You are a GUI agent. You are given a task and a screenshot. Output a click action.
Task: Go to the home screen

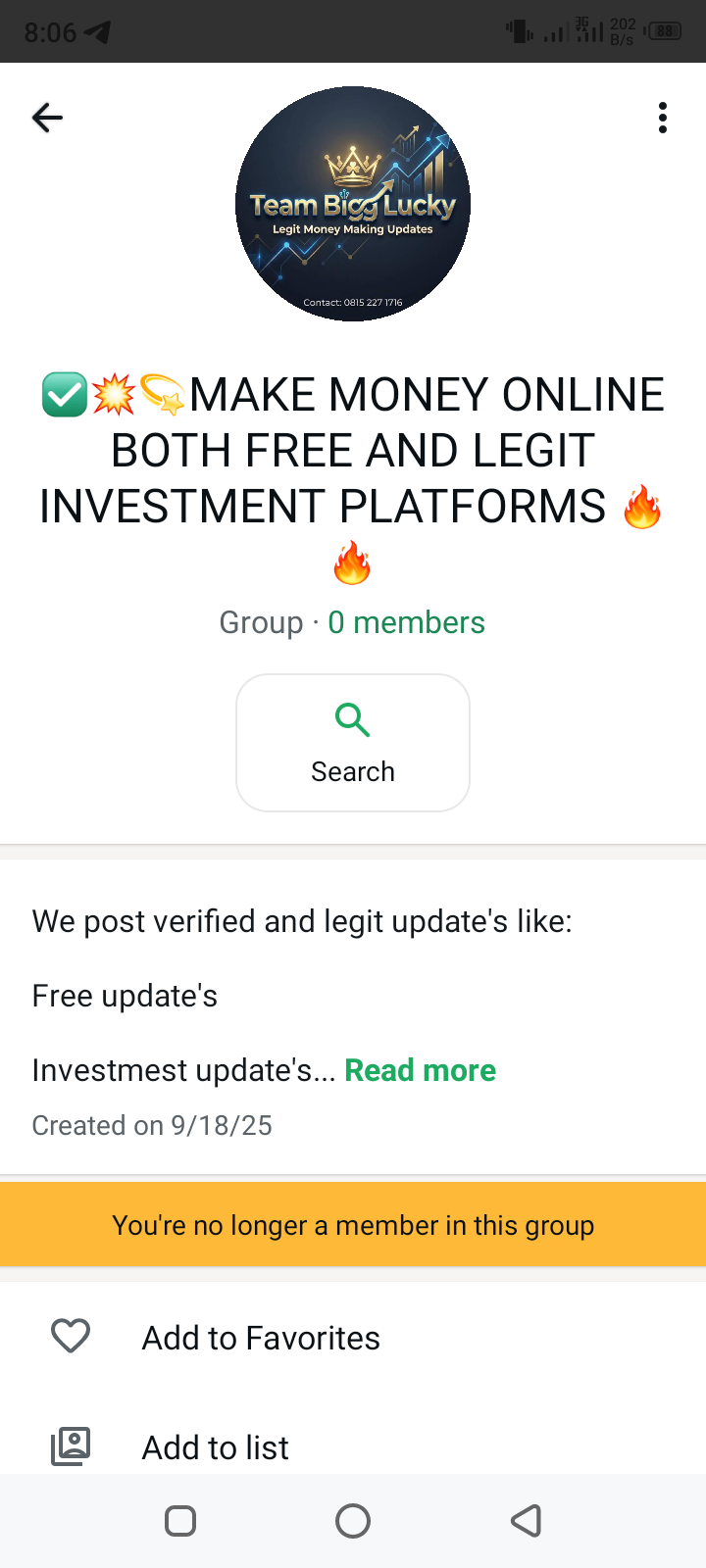353,1521
